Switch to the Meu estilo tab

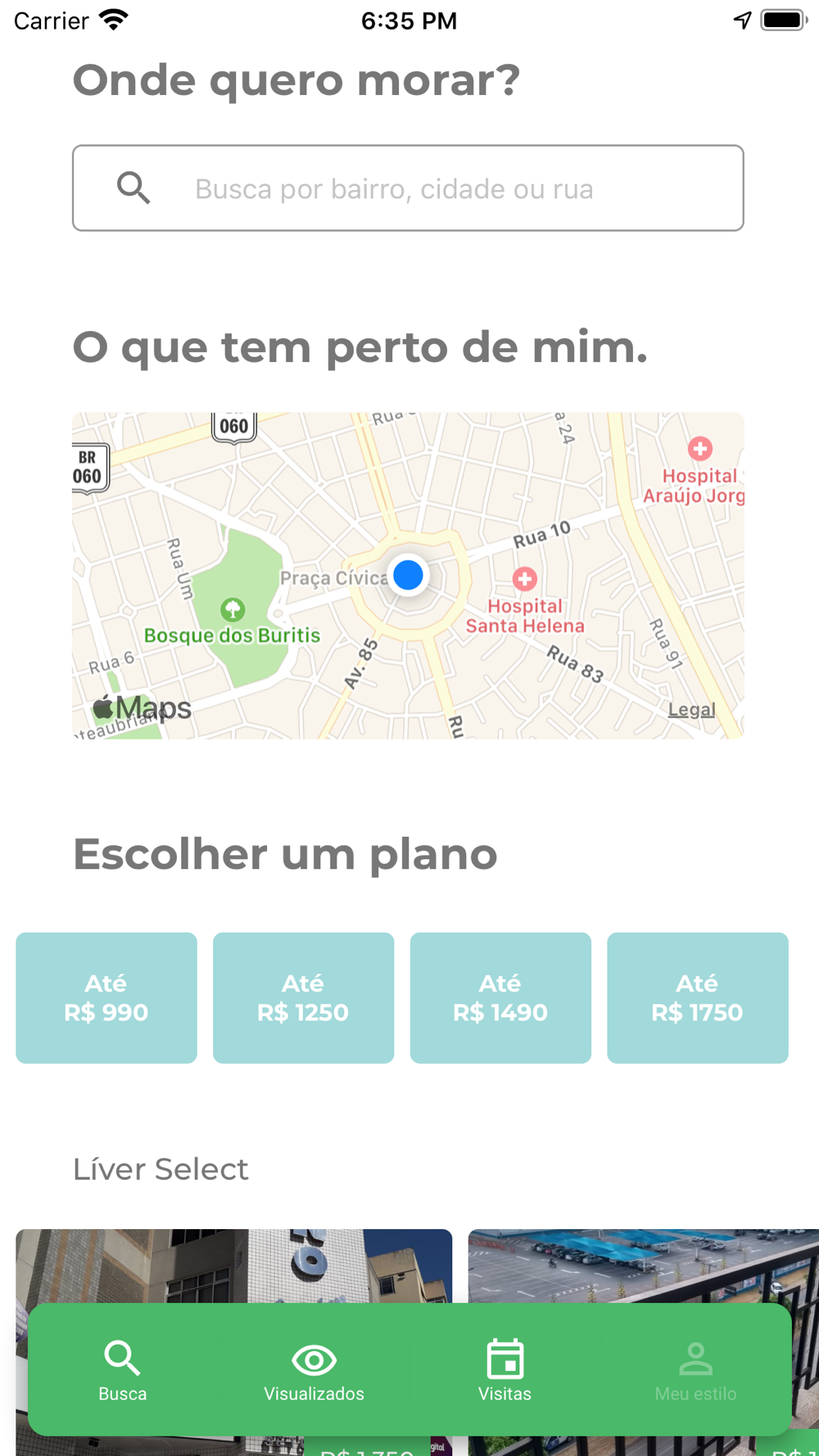point(695,1370)
